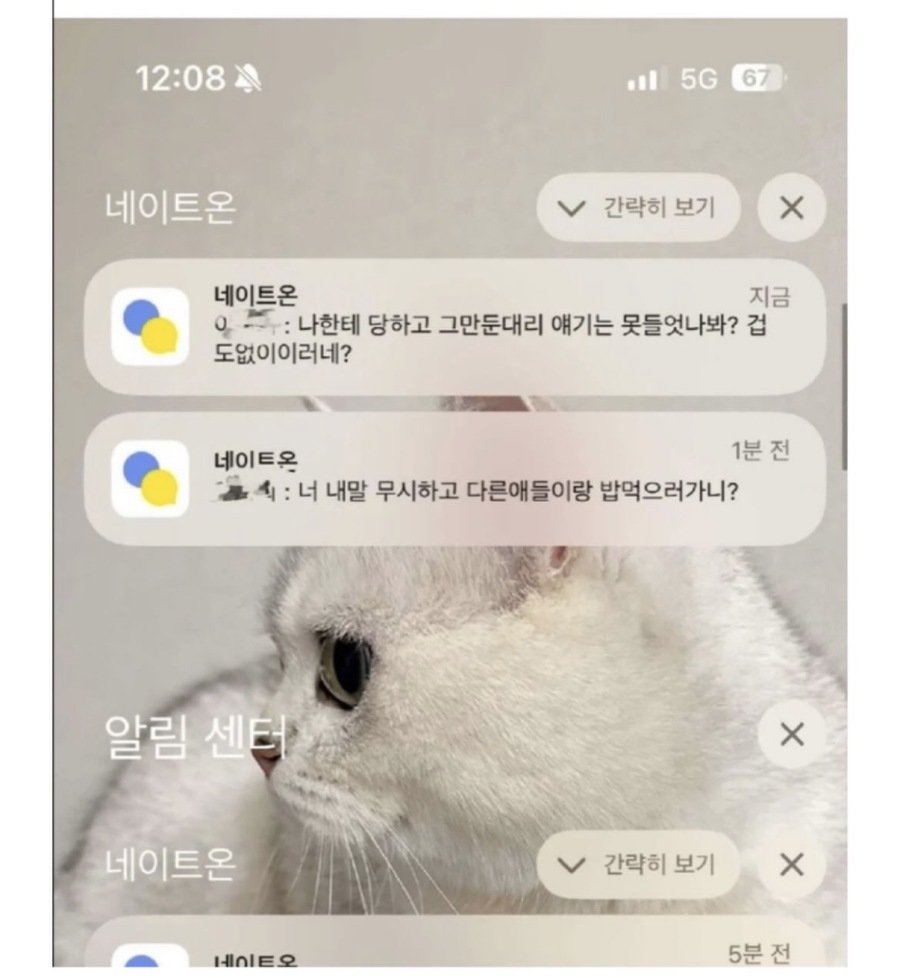Collapse the 네이트온 group containing the 지금 notification
Screen dimensions: 900x978
click(x=638, y=208)
